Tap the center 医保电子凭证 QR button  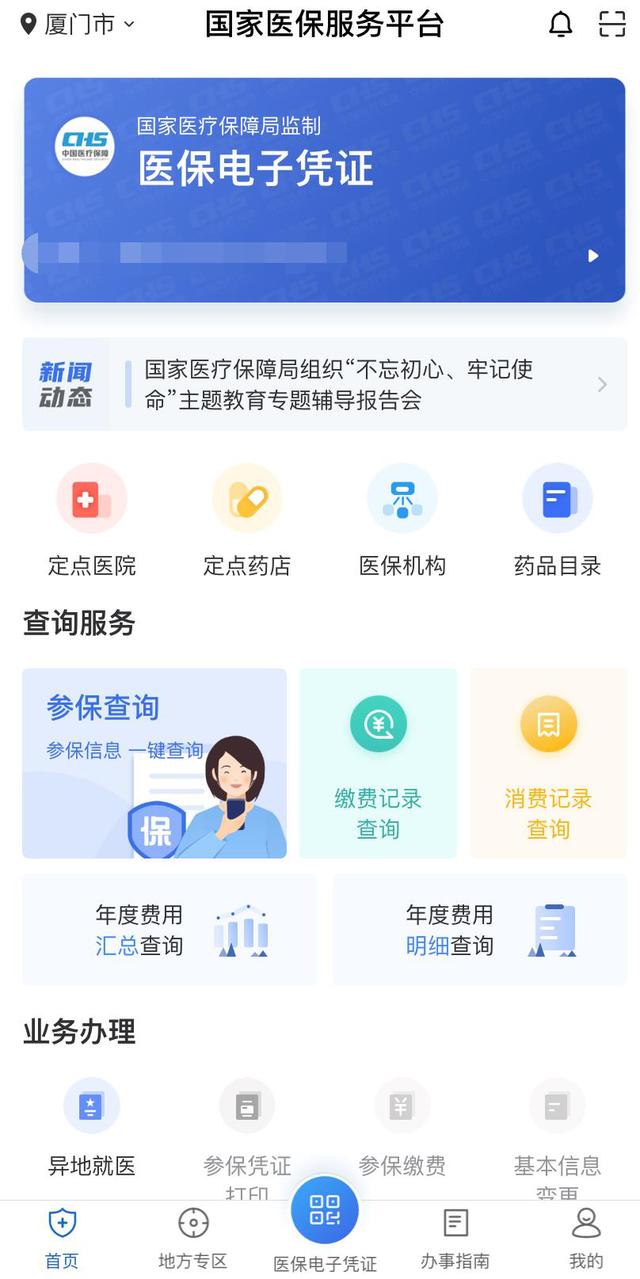tap(325, 1212)
